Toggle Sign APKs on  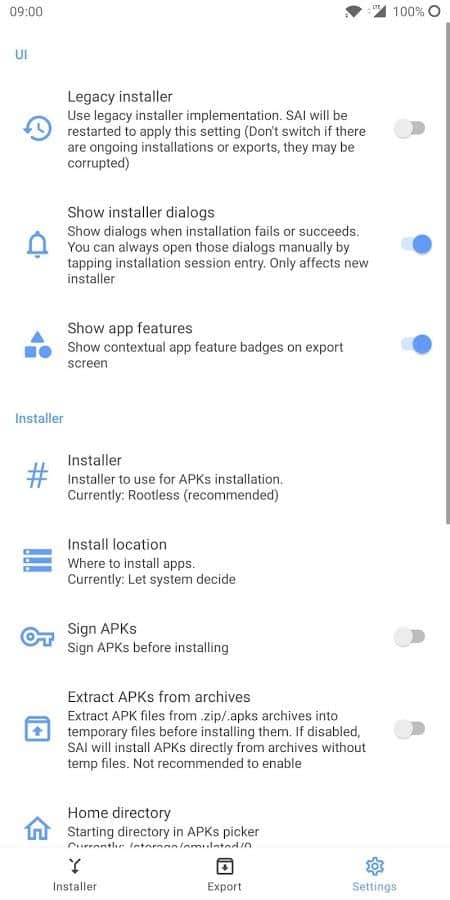pos(409,637)
